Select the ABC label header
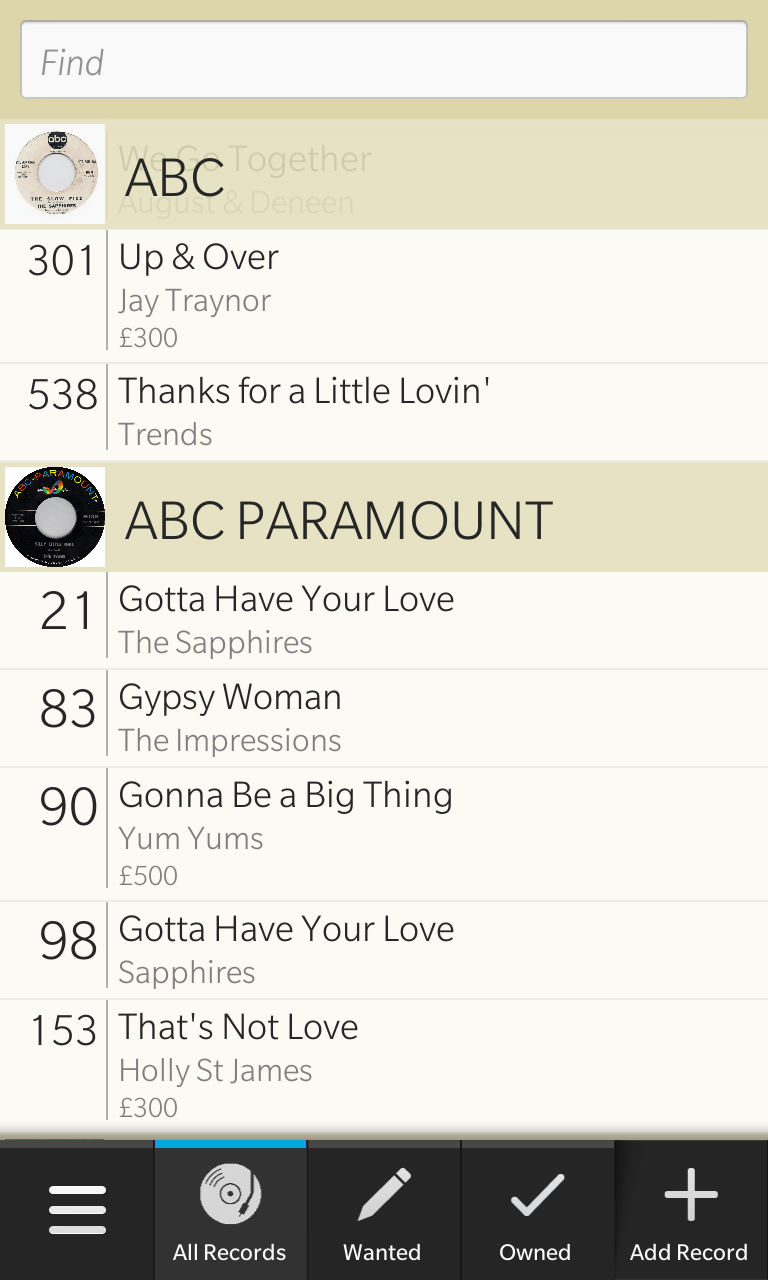The height and width of the screenshot is (1280, 768). 384,174
